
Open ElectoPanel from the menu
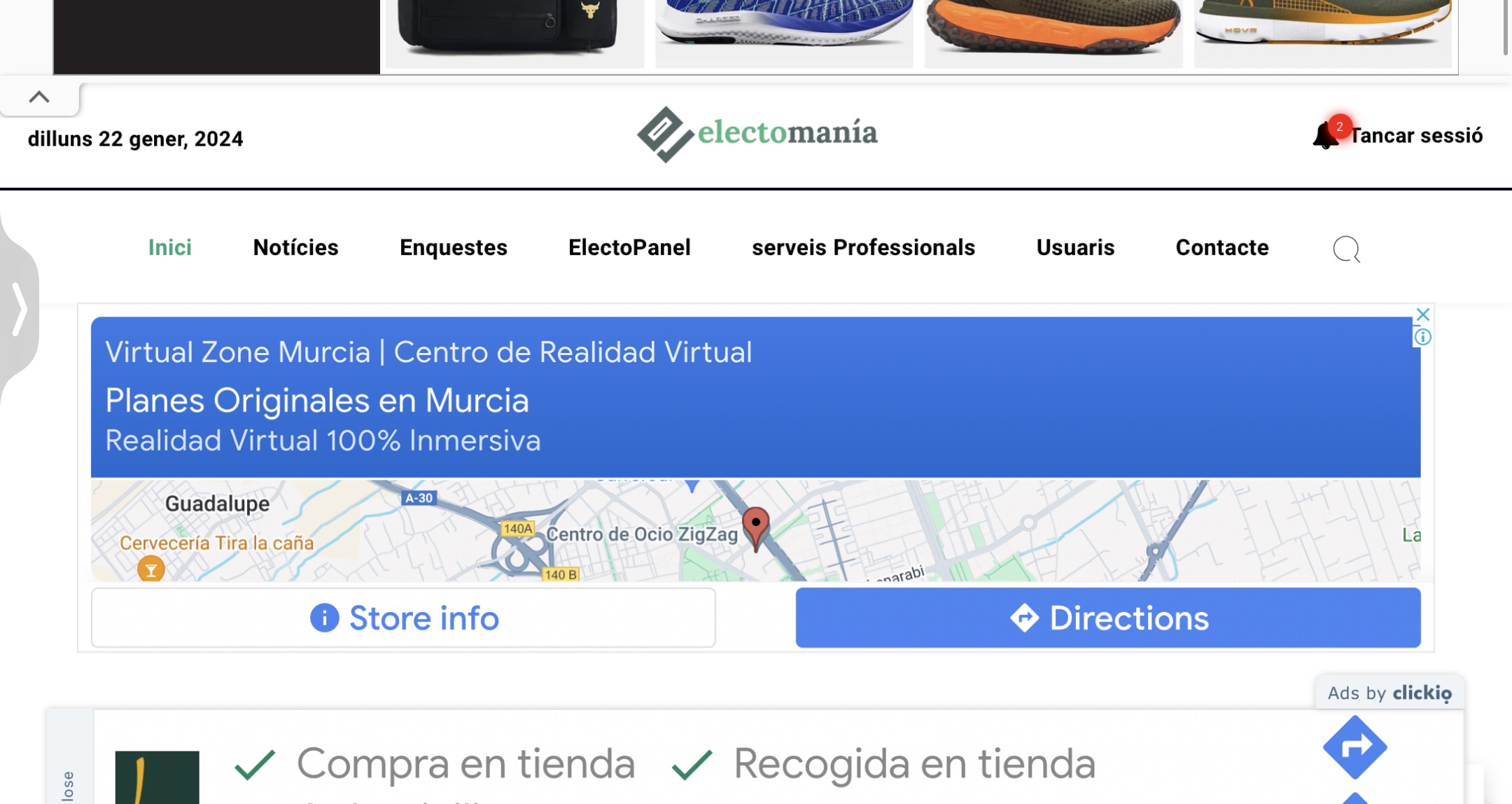(x=629, y=248)
